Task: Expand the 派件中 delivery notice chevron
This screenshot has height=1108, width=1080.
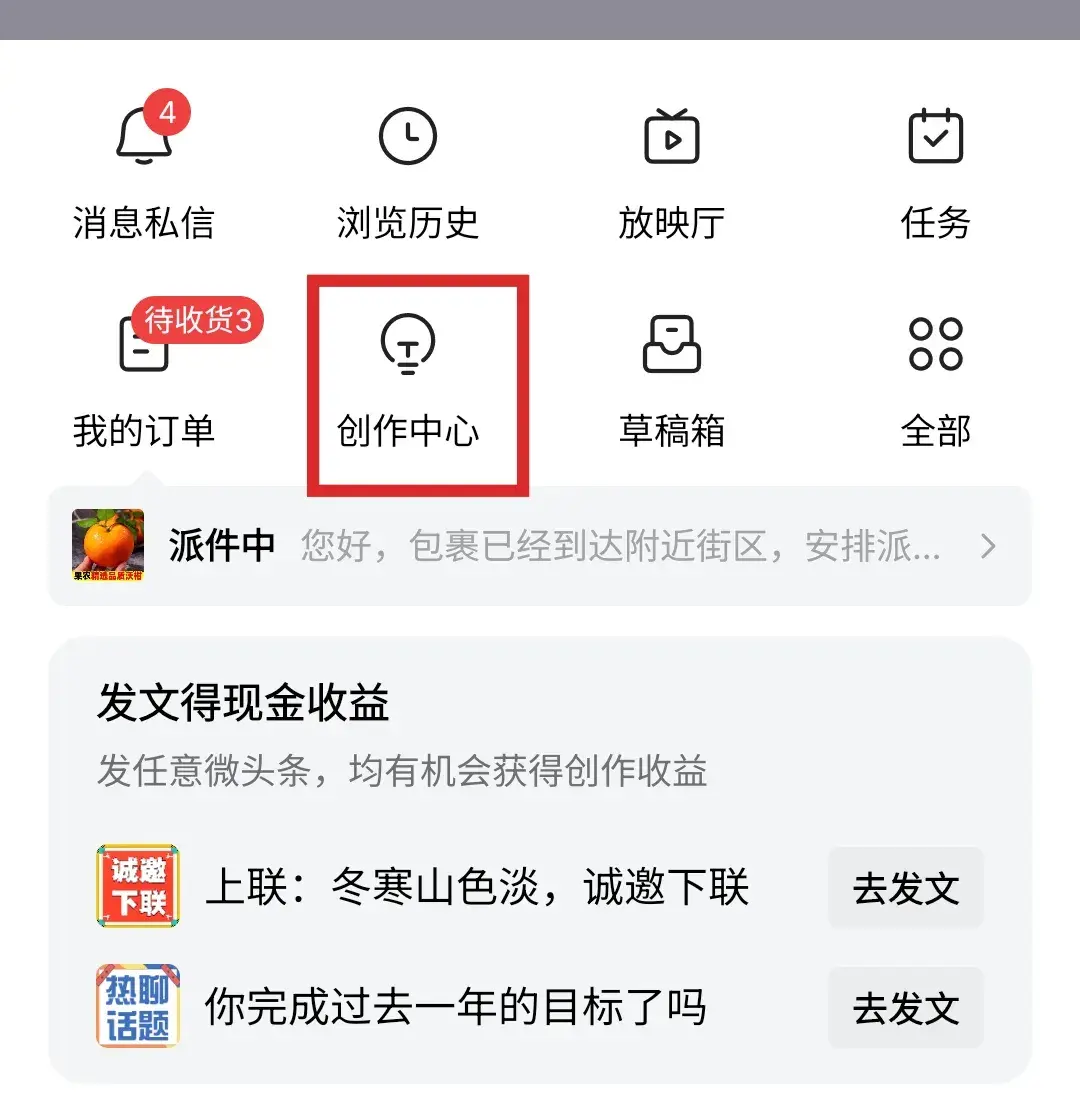Action: 988,547
